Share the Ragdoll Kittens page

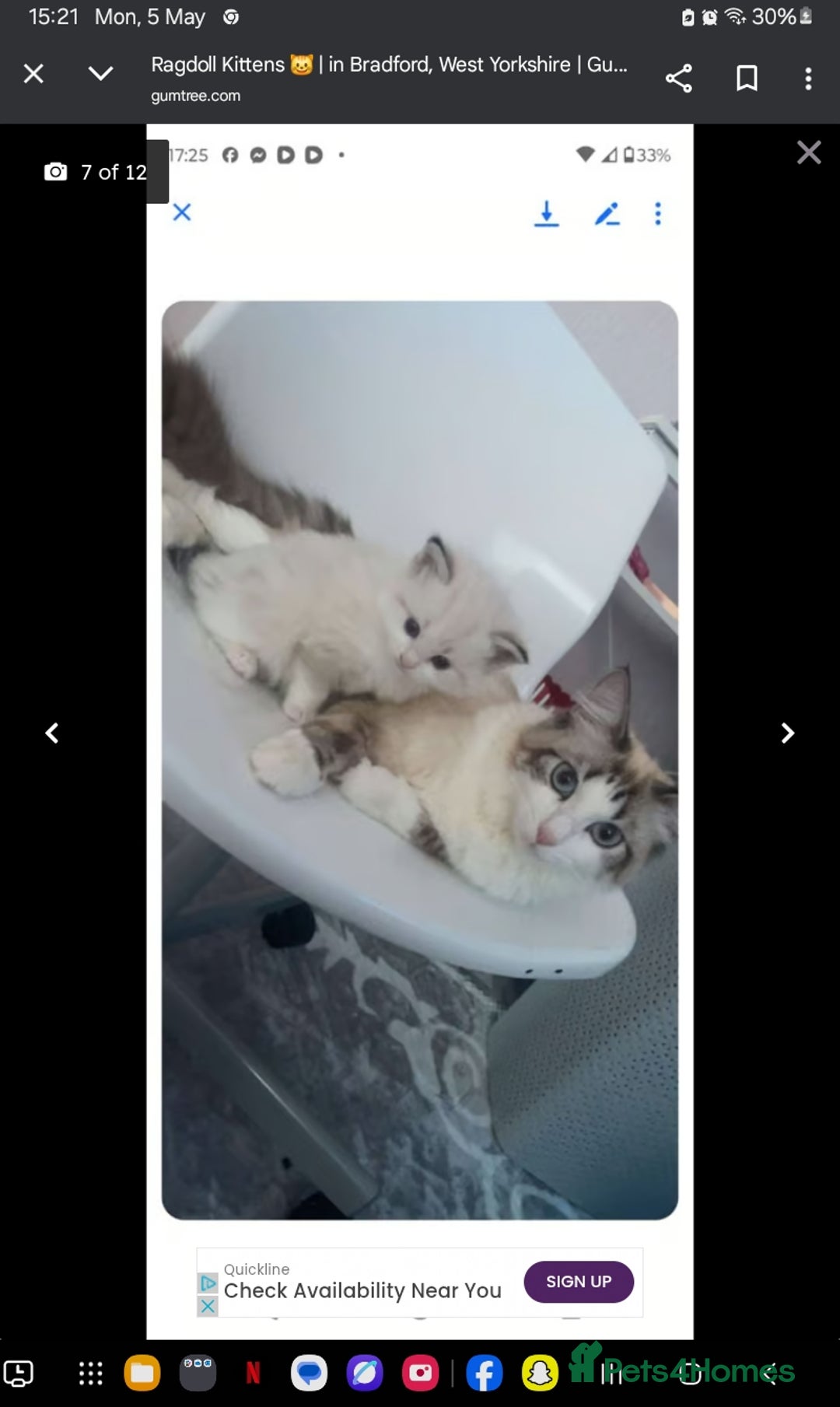678,78
